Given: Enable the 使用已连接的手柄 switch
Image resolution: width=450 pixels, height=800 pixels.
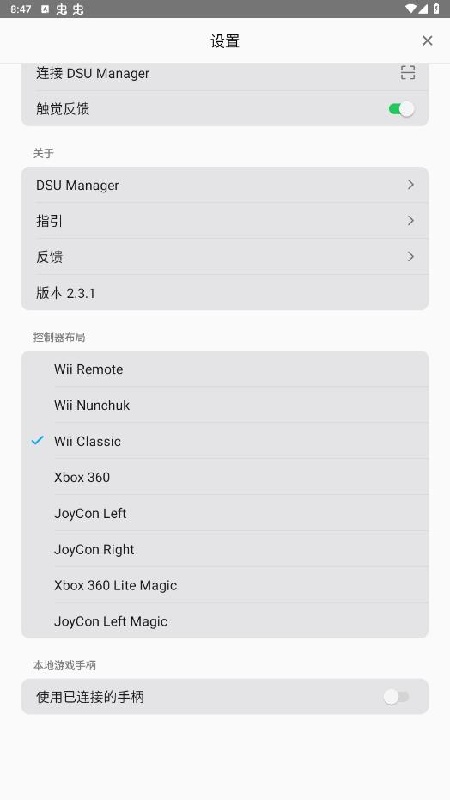Looking at the screenshot, I should 396,696.
